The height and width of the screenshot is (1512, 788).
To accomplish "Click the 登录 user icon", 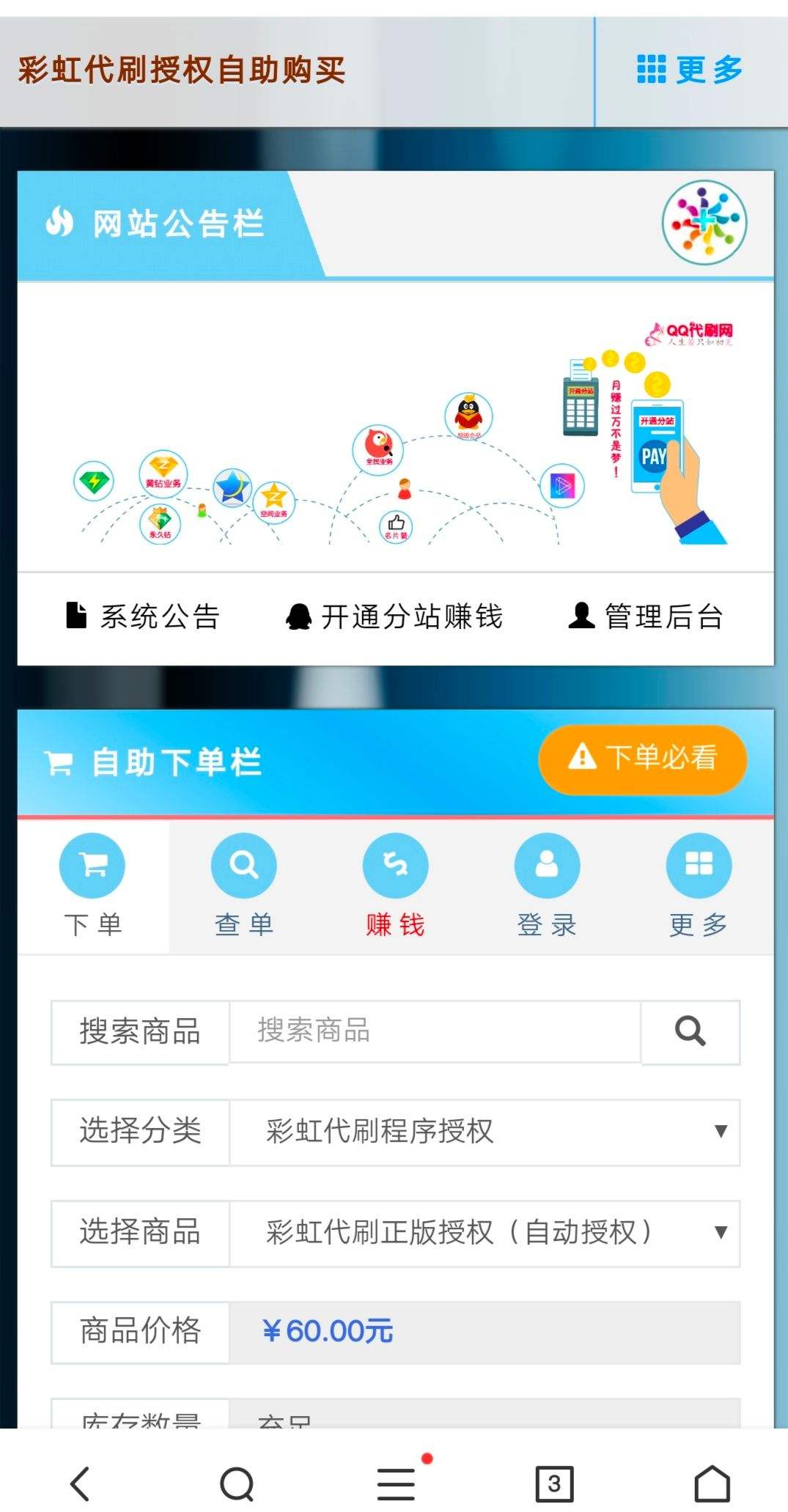I will click(547, 865).
